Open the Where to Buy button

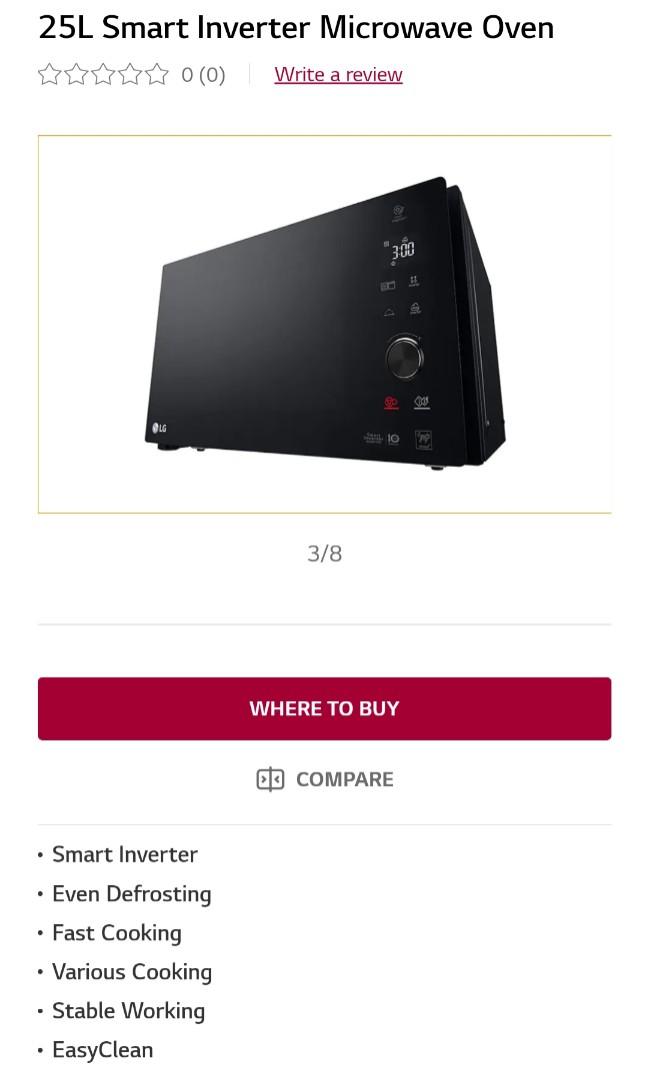[324, 709]
